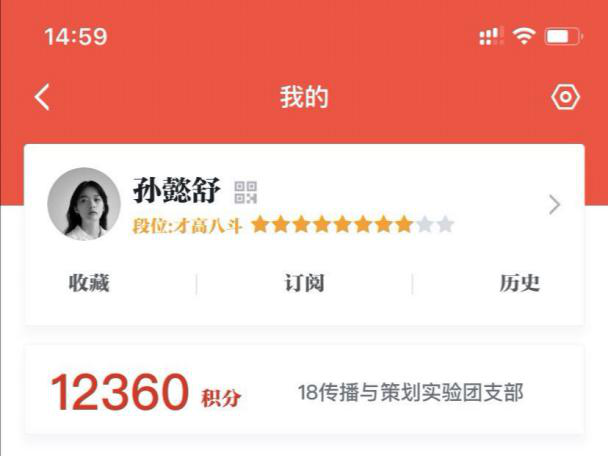This screenshot has width=608, height=456.
Task: Open 订阅 subscriptions
Action: (x=304, y=283)
